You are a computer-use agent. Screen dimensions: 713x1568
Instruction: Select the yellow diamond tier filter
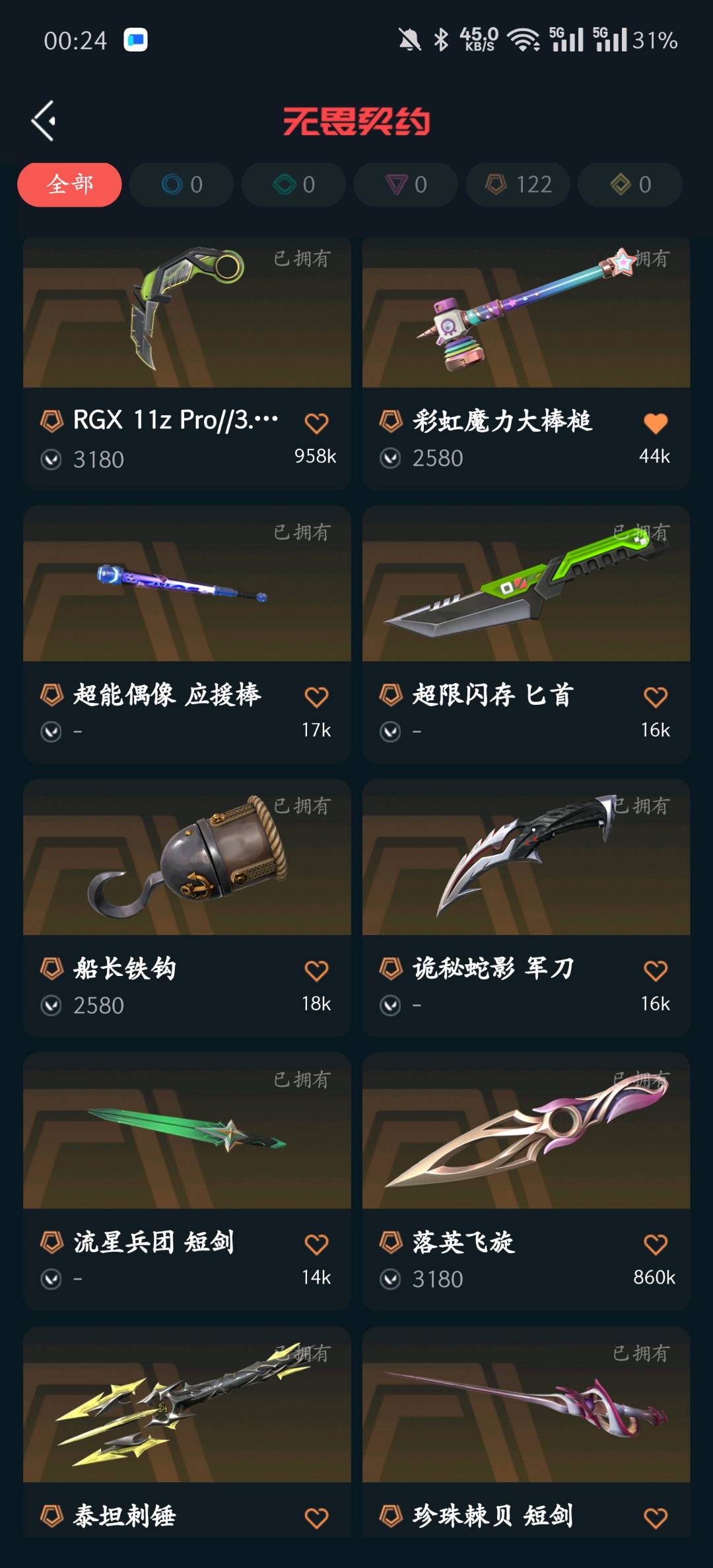pyautogui.click(x=630, y=185)
